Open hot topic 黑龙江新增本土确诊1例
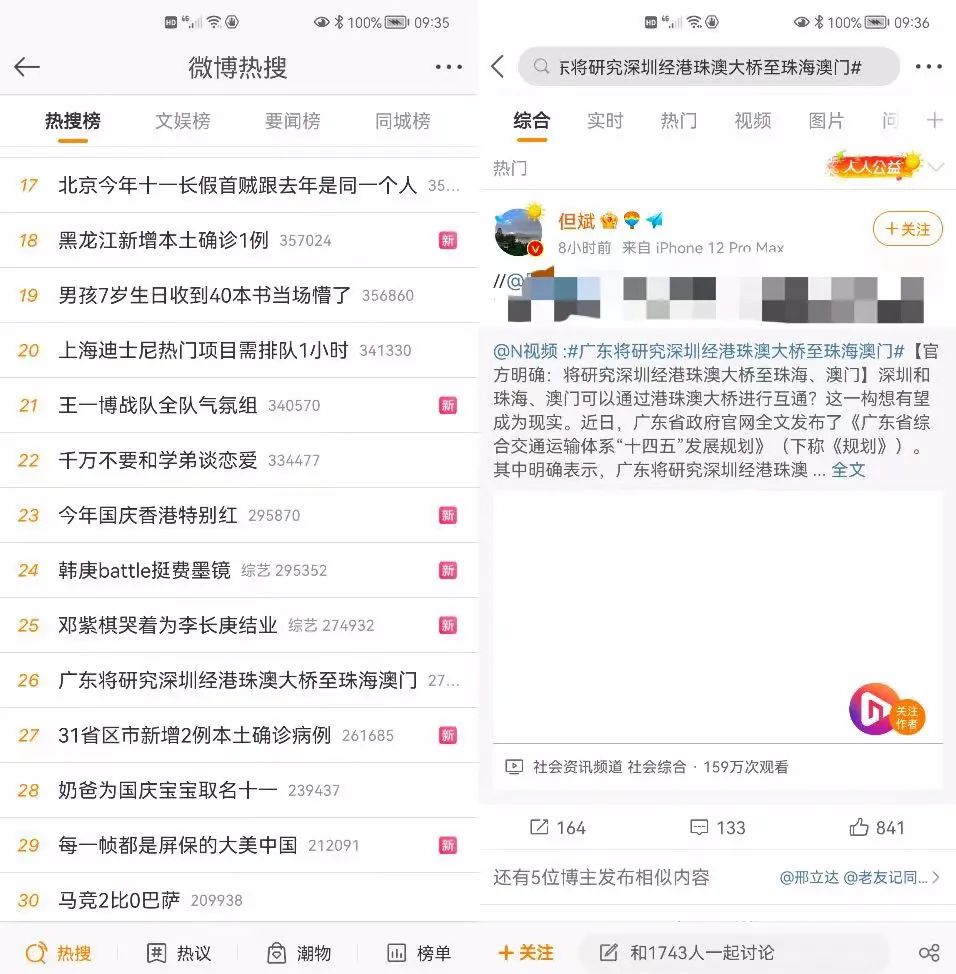 click(164, 240)
